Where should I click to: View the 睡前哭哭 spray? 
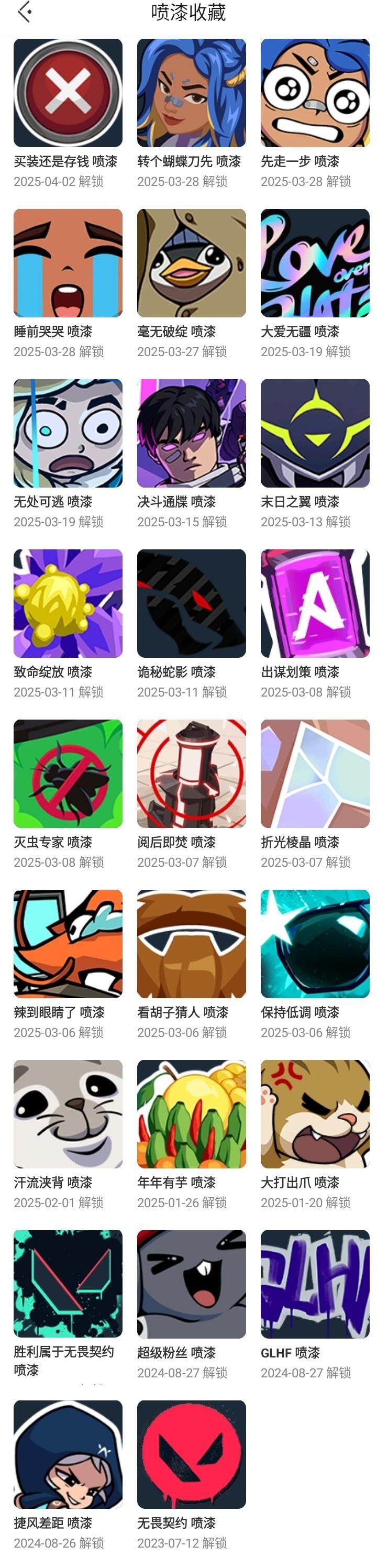pyautogui.click(x=68, y=263)
